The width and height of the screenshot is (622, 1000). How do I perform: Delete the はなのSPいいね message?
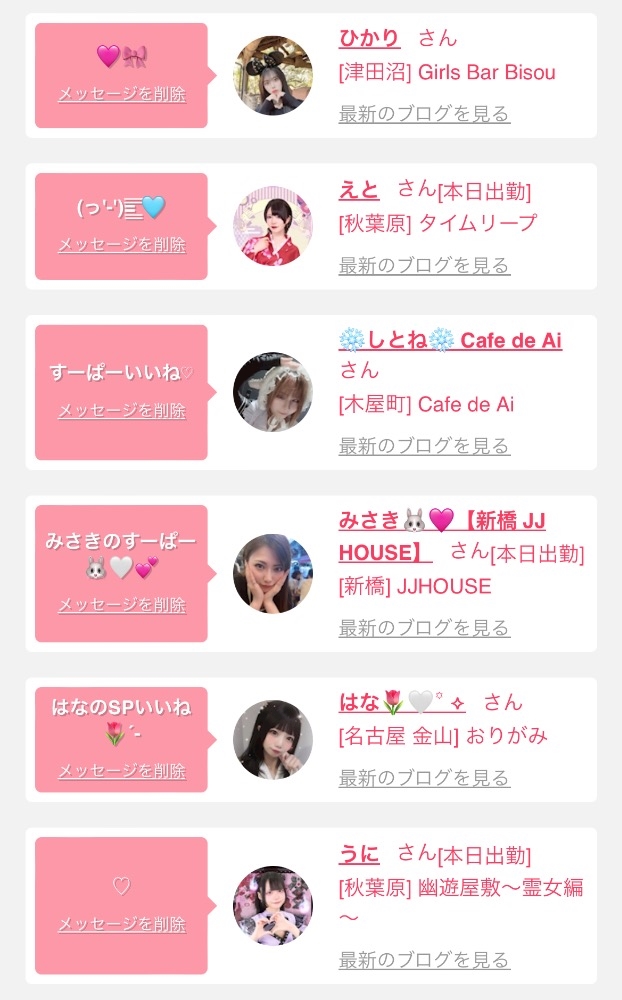122,770
